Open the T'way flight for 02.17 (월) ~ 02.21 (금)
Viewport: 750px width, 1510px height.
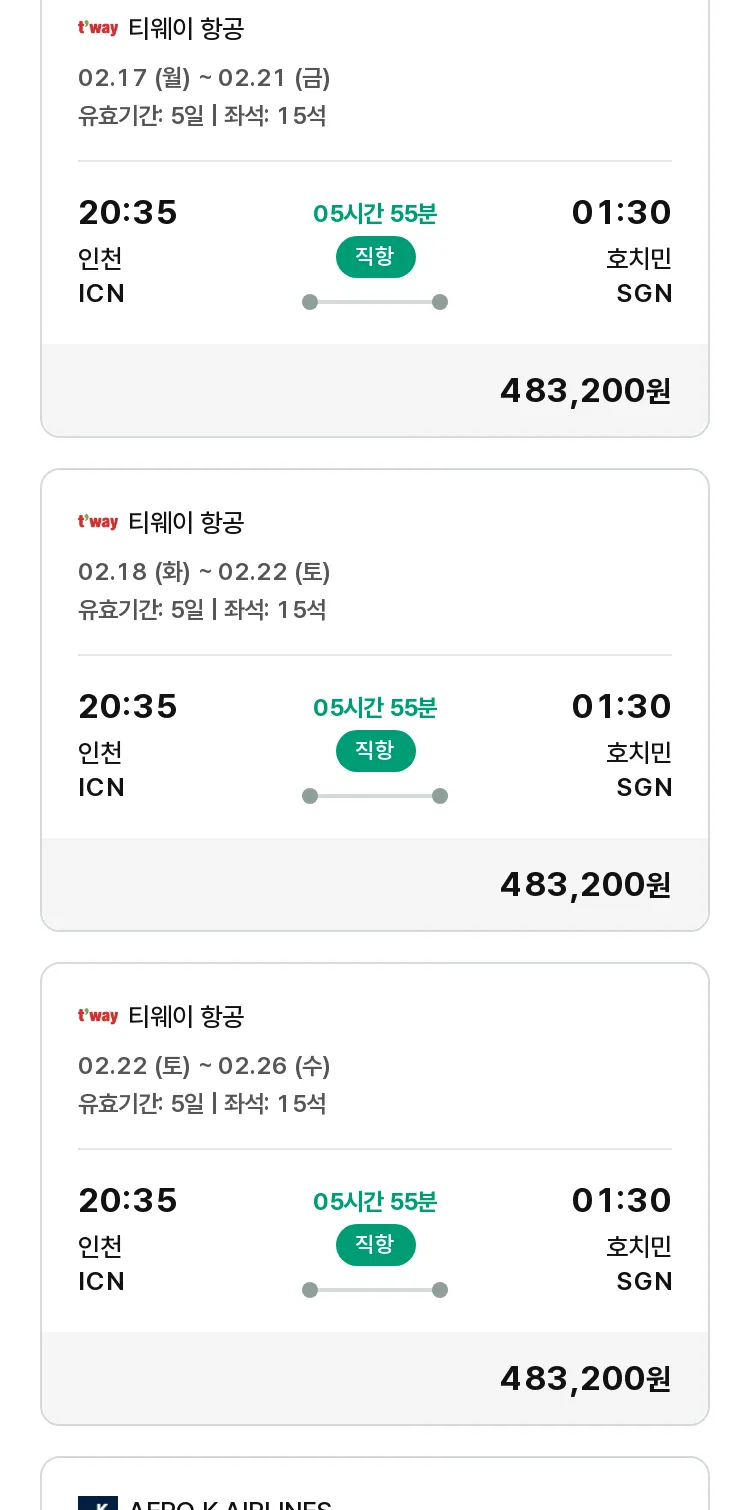pyautogui.click(x=375, y=218)
